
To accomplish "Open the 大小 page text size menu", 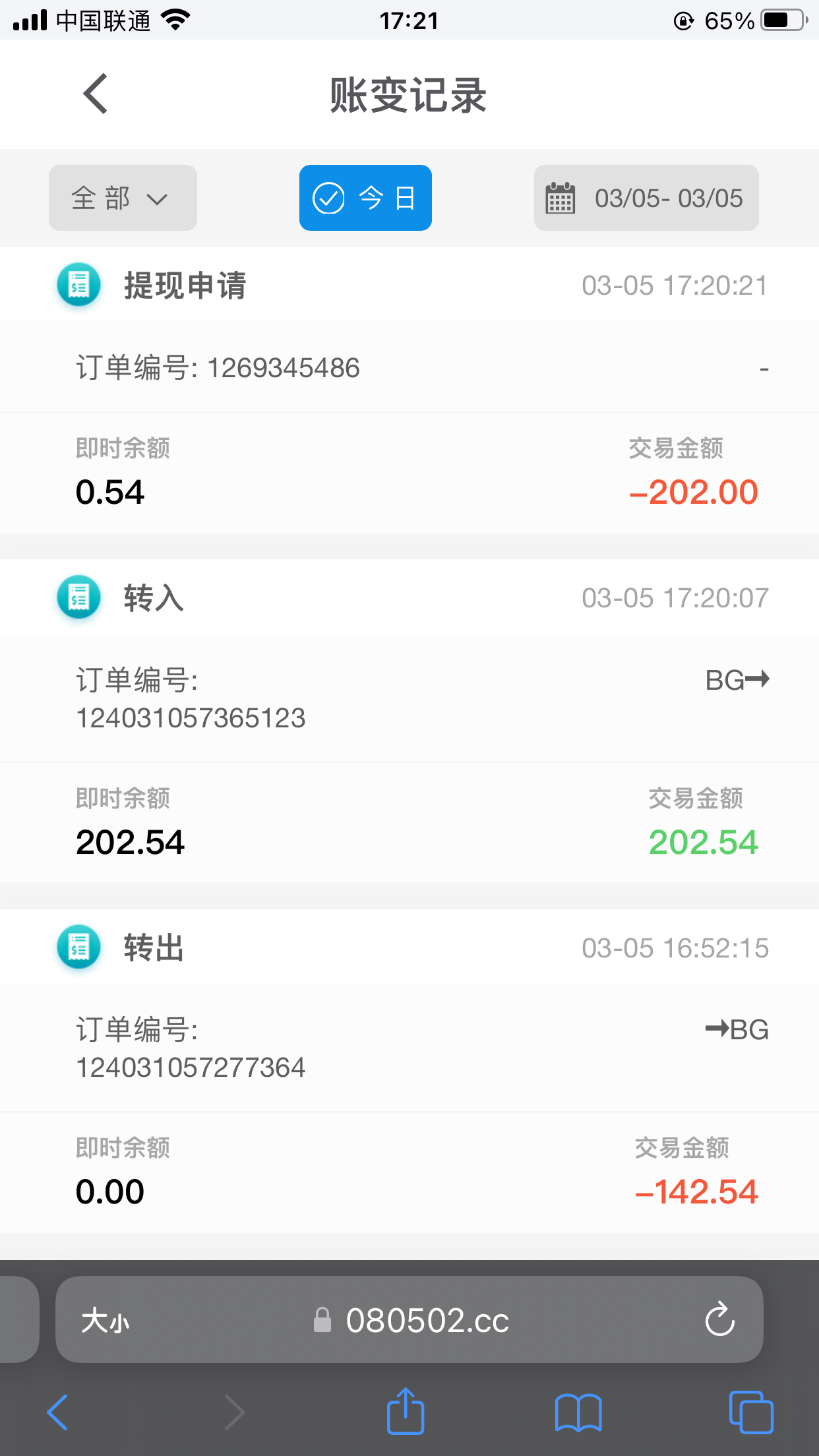I will 105,1321.
